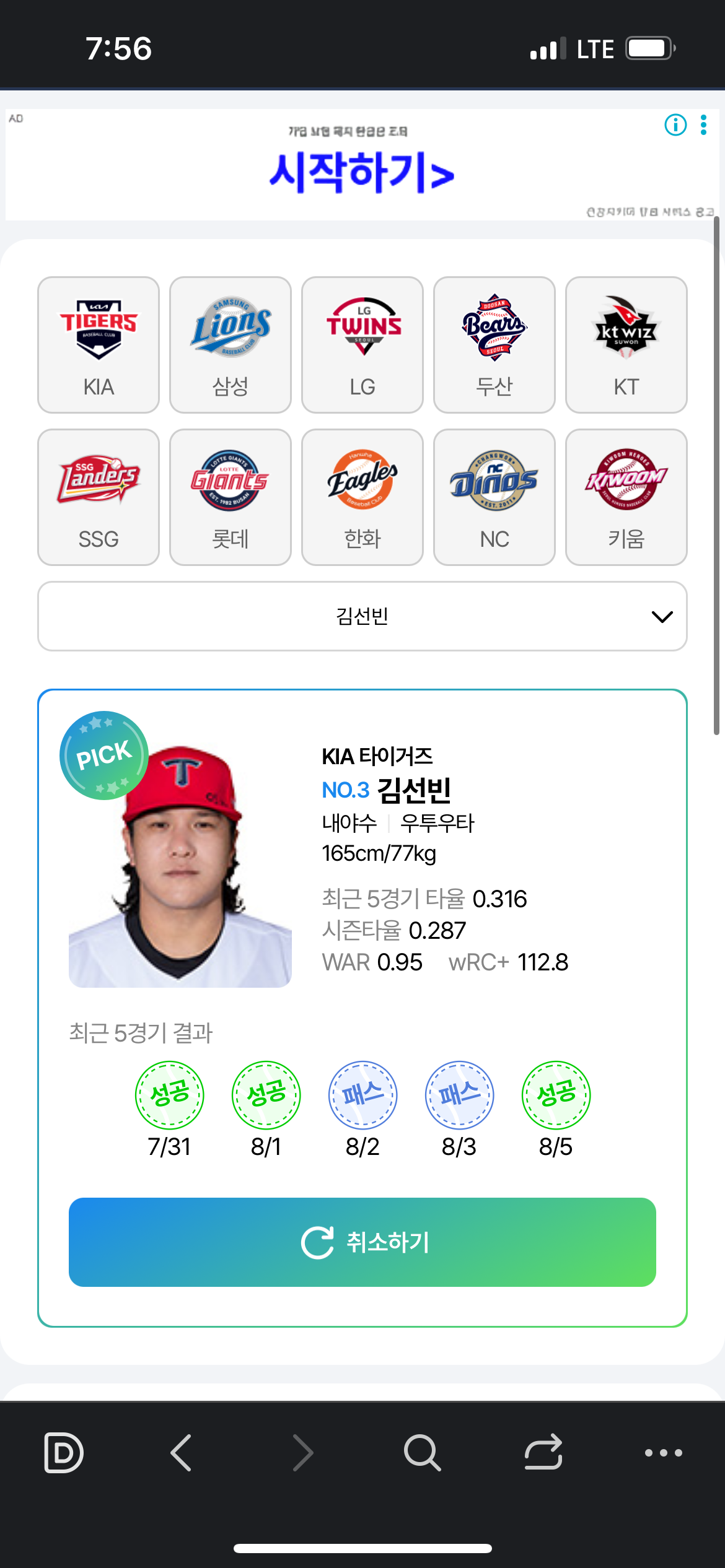
Task: Pick the 두산 Bears team
Action: click(494, 345)
